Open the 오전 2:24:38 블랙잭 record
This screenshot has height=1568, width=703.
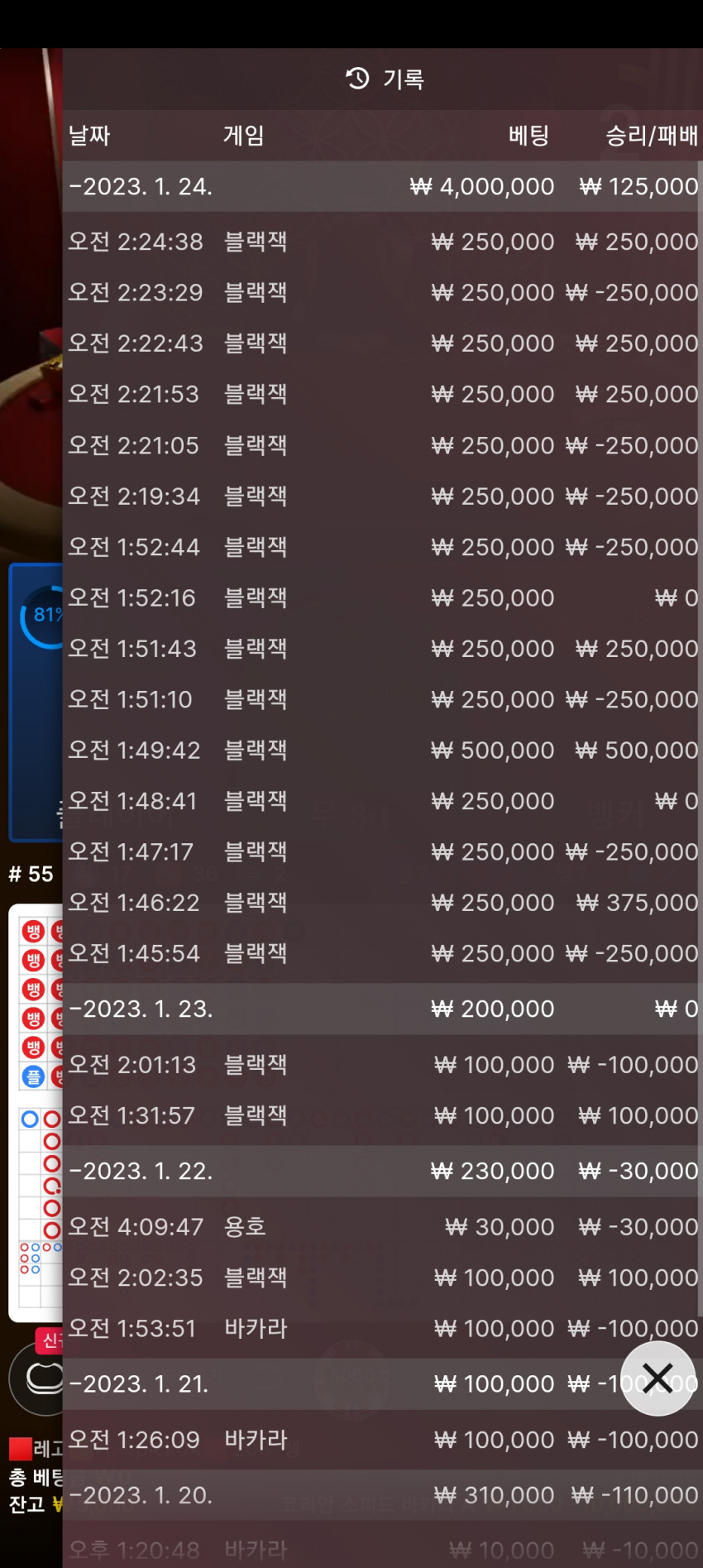(382, 242)
